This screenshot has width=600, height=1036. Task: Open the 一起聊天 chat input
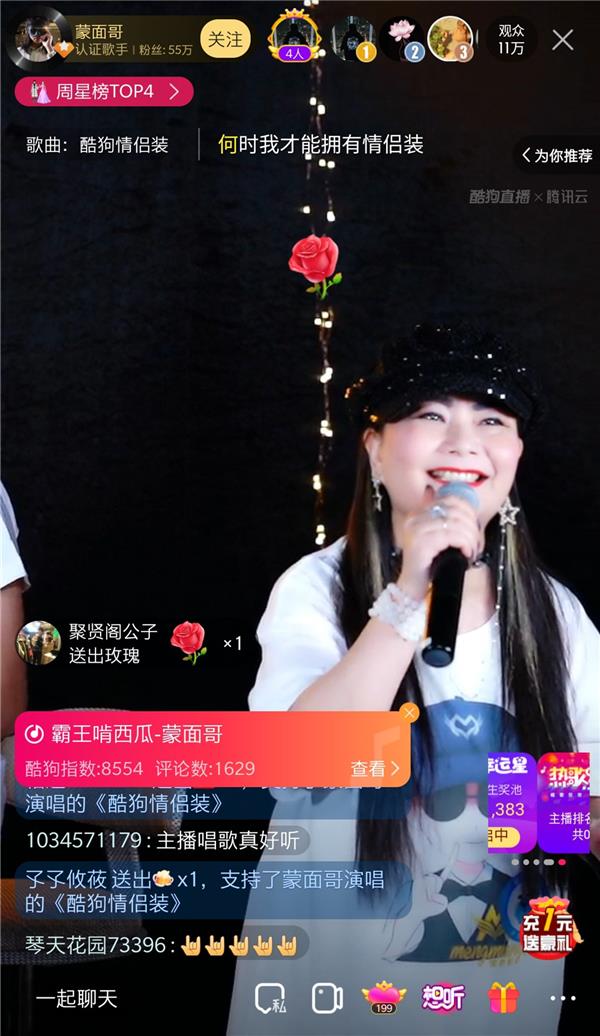[77, 998]
